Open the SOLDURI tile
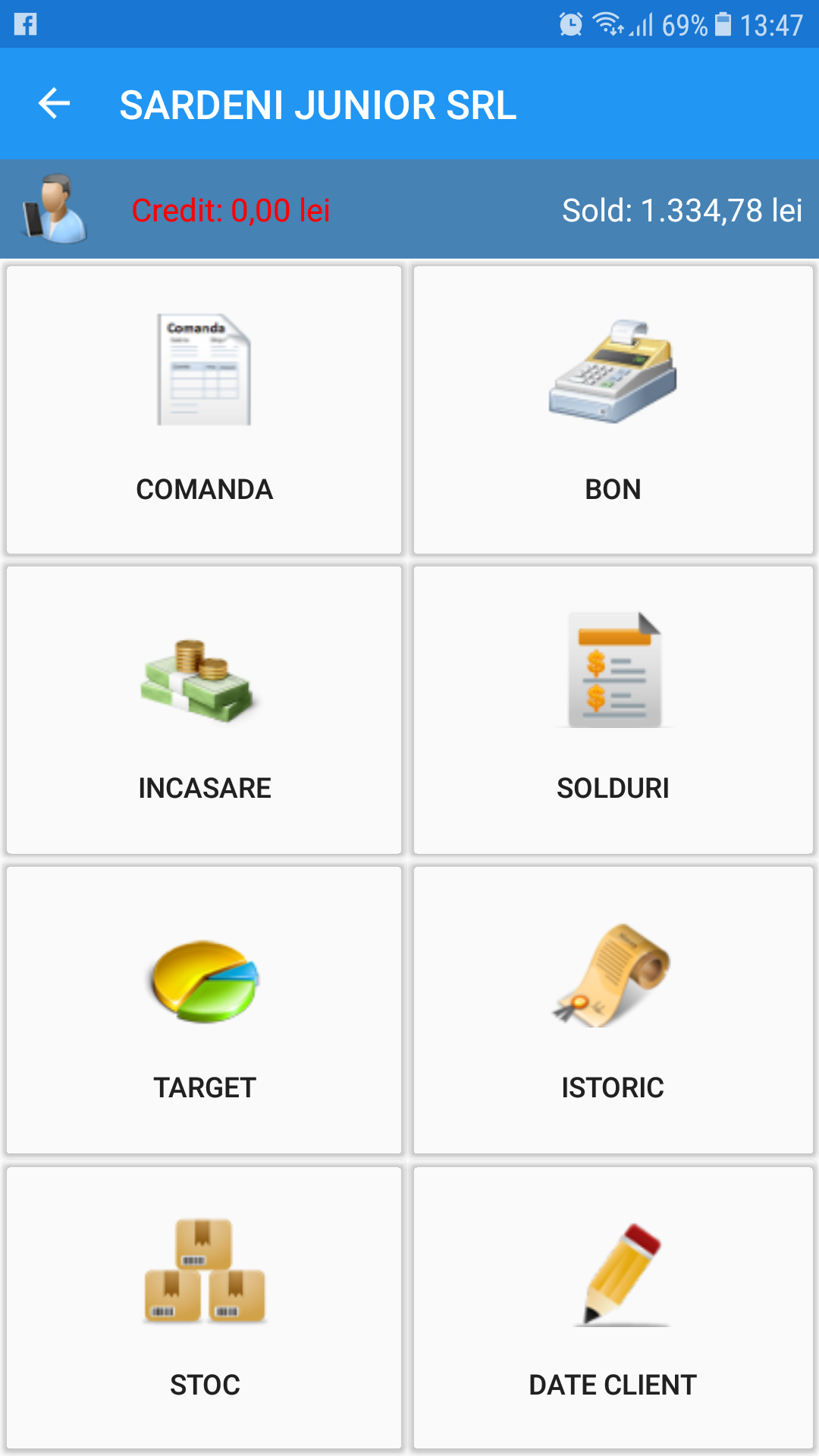 coord(613,710)
